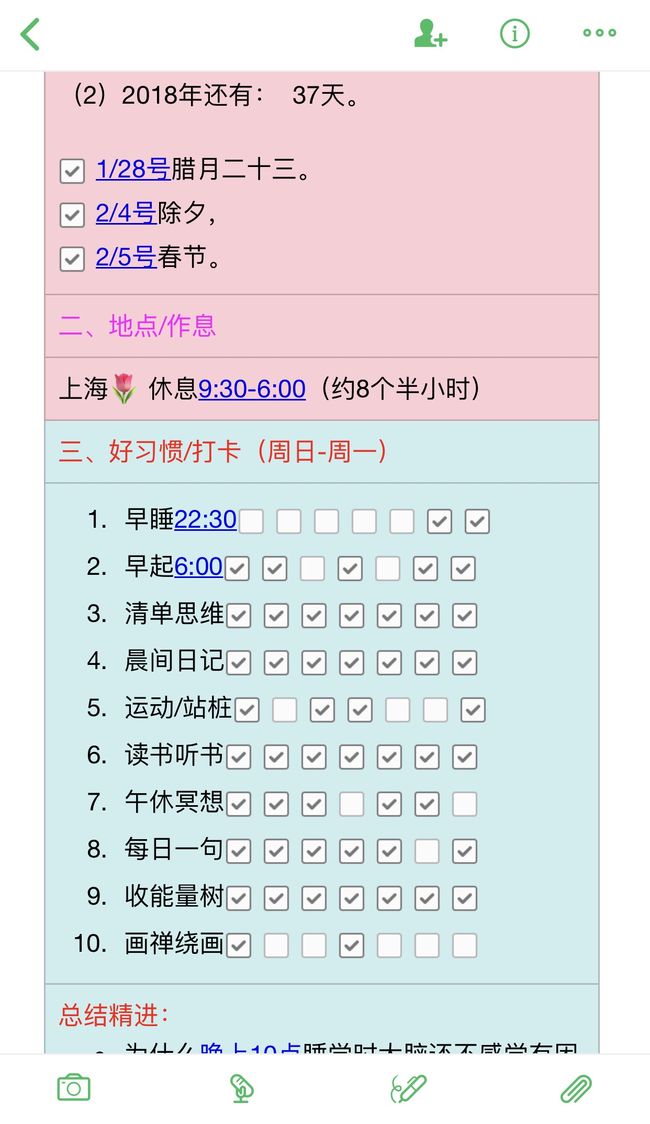650x1124 pixels.
Task: Open the handwriting sketch tool
Action: tap(408, 1087)
